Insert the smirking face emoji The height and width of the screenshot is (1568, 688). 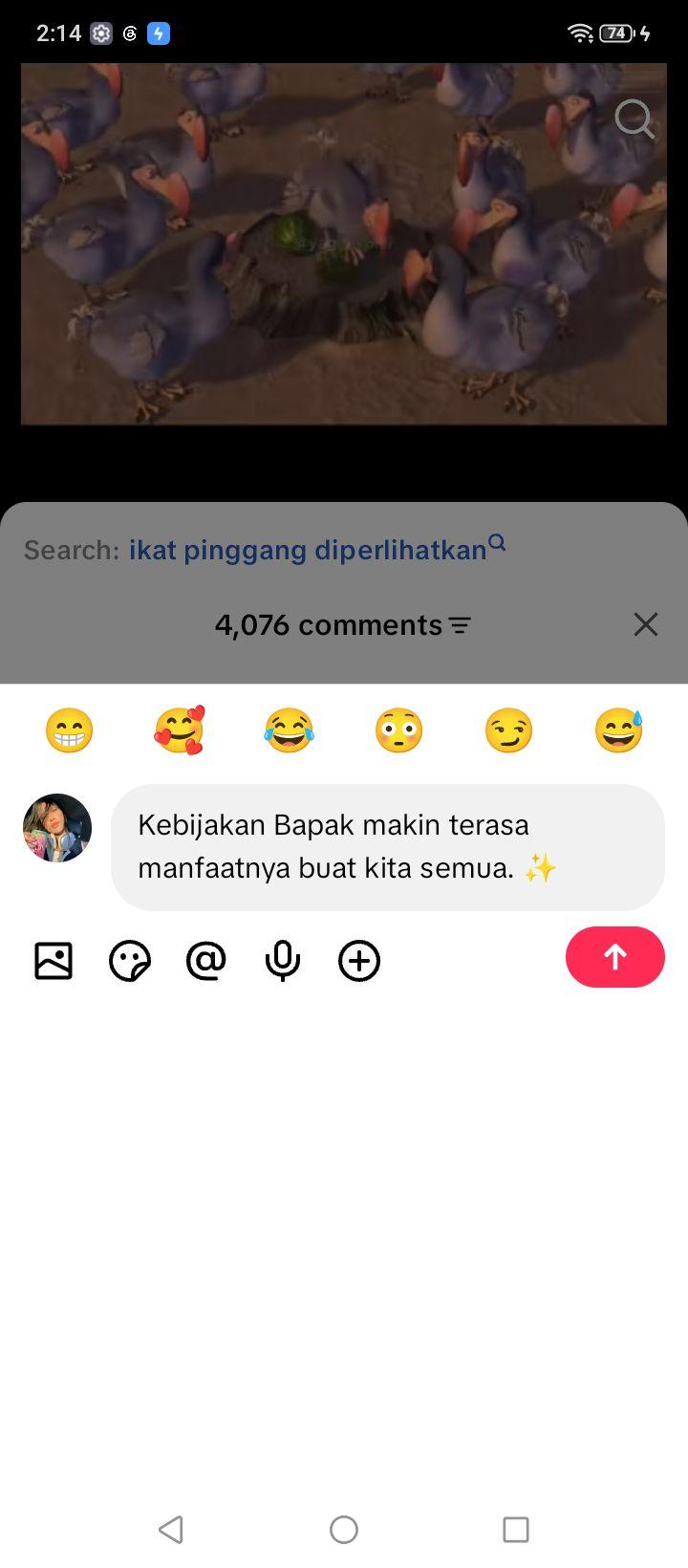pyautogui.click(x=508, y=730)
